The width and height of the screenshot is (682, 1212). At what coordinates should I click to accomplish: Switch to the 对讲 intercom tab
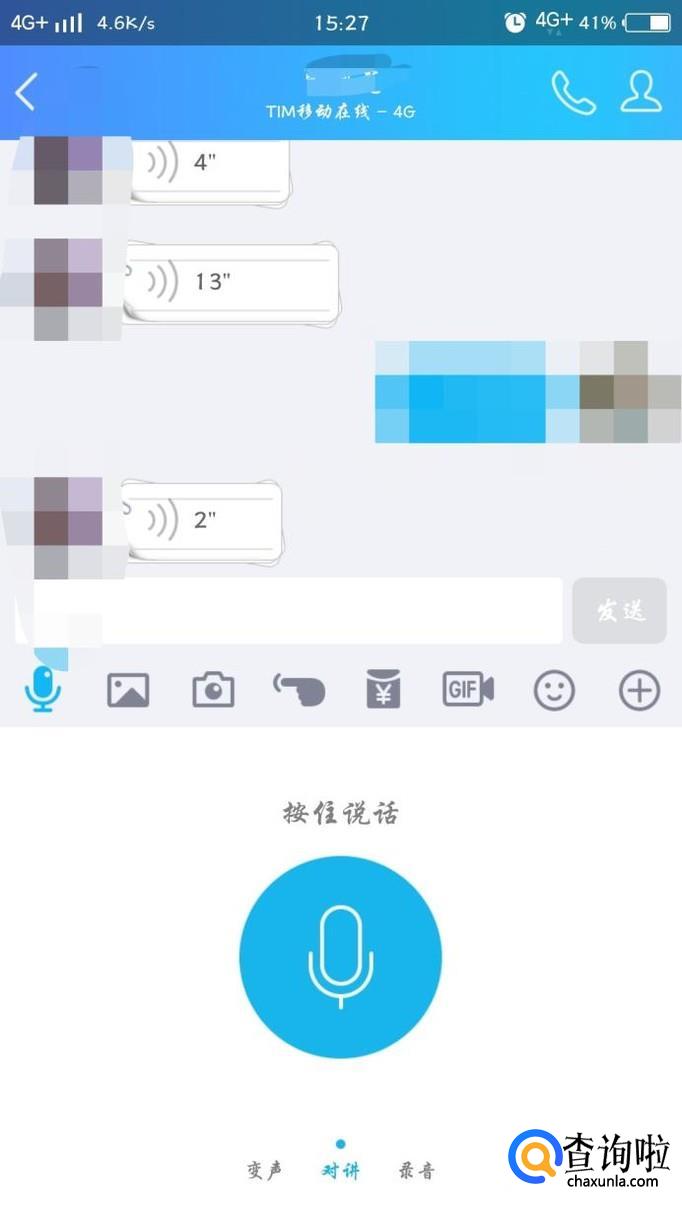(341, 1170)
